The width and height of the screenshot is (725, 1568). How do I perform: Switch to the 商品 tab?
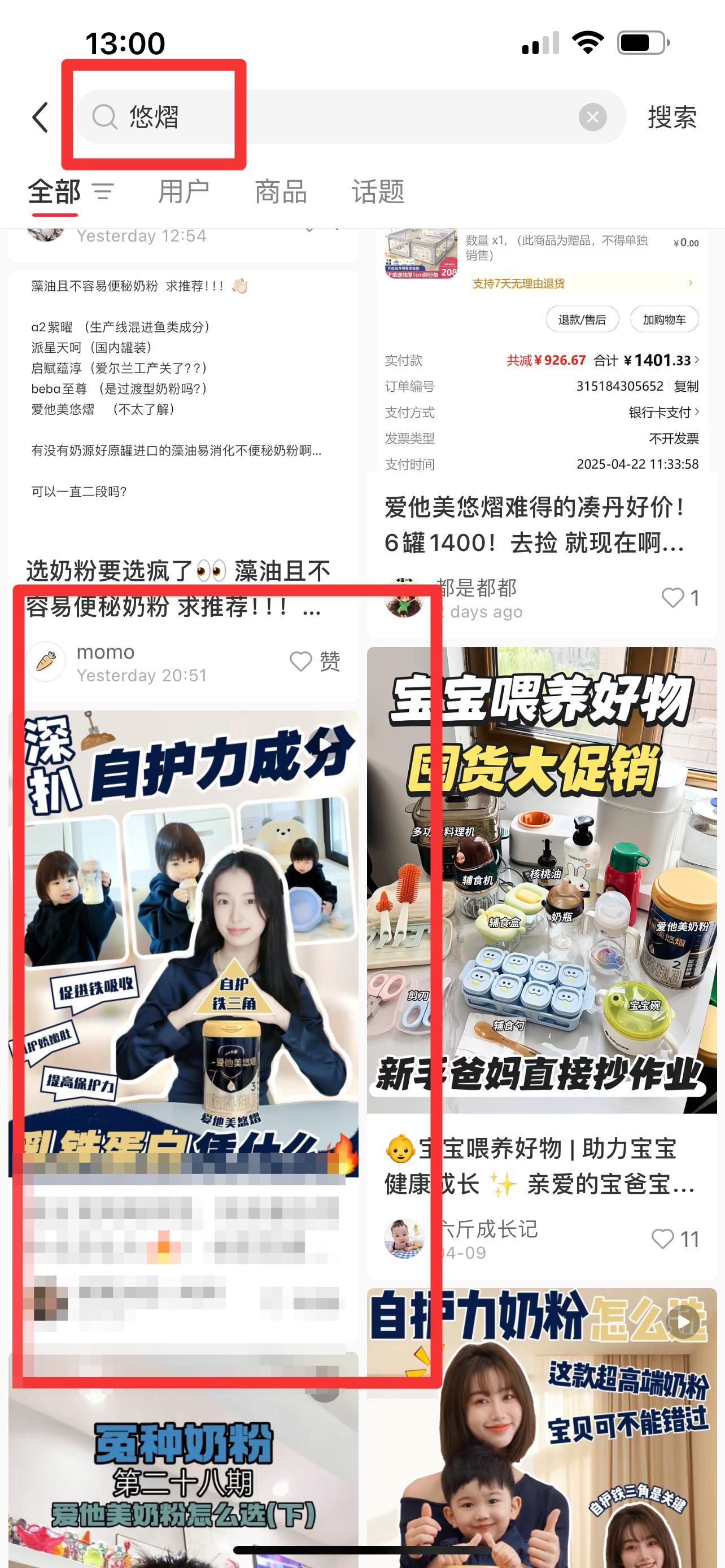pos(281,192)
